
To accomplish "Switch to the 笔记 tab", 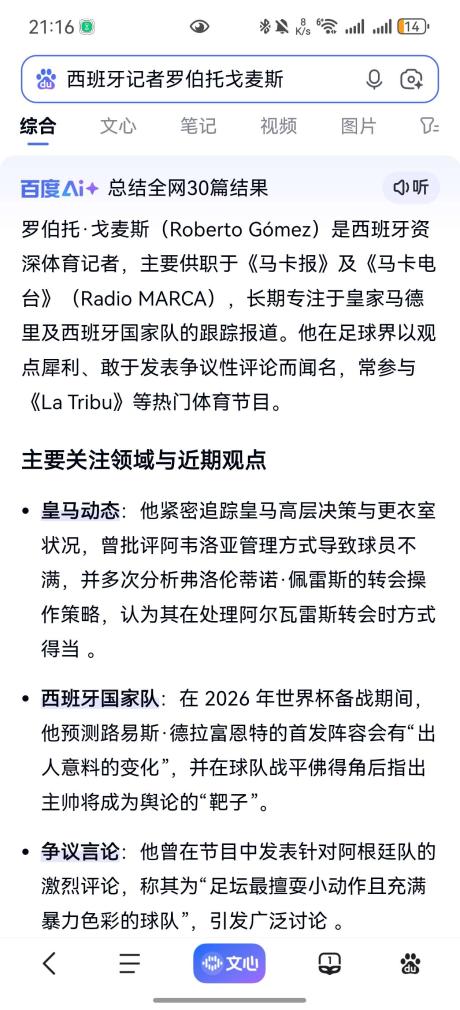I will pyautogui.click(x=198, y=126).
